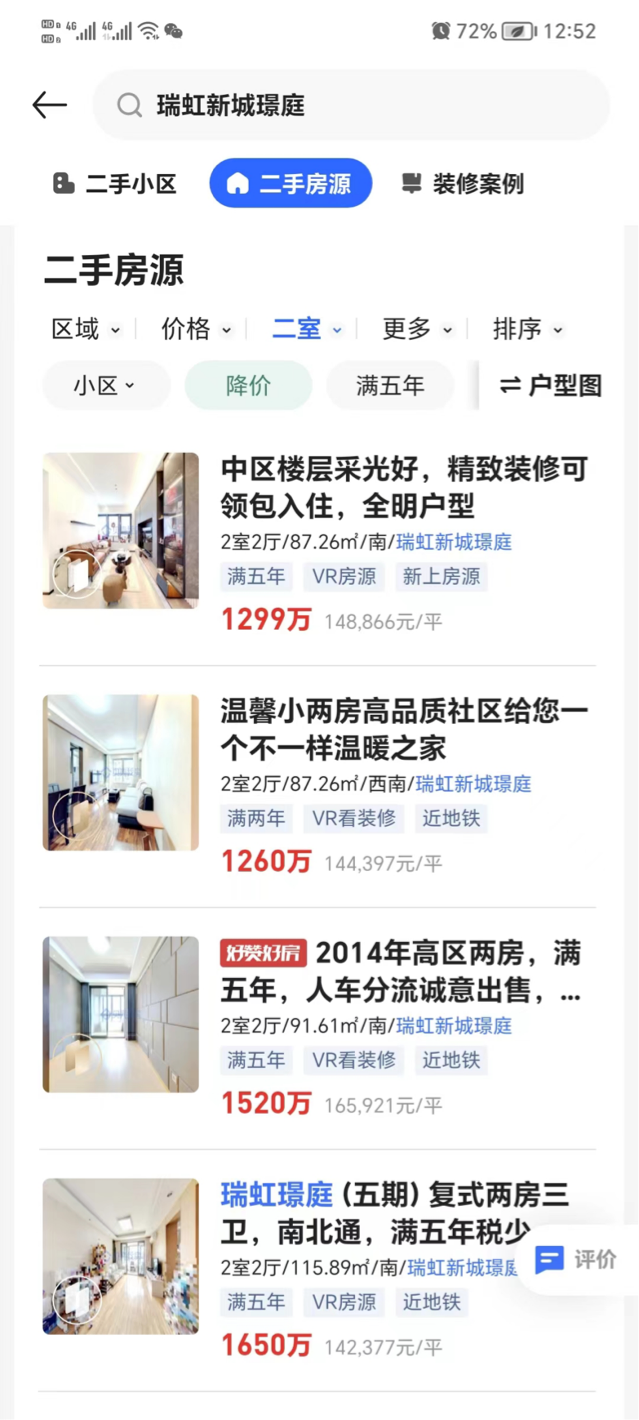Switch to the 装修案例 tab
The width and height of the screenshot is (639, 1420).
click(x=463, y=184)
